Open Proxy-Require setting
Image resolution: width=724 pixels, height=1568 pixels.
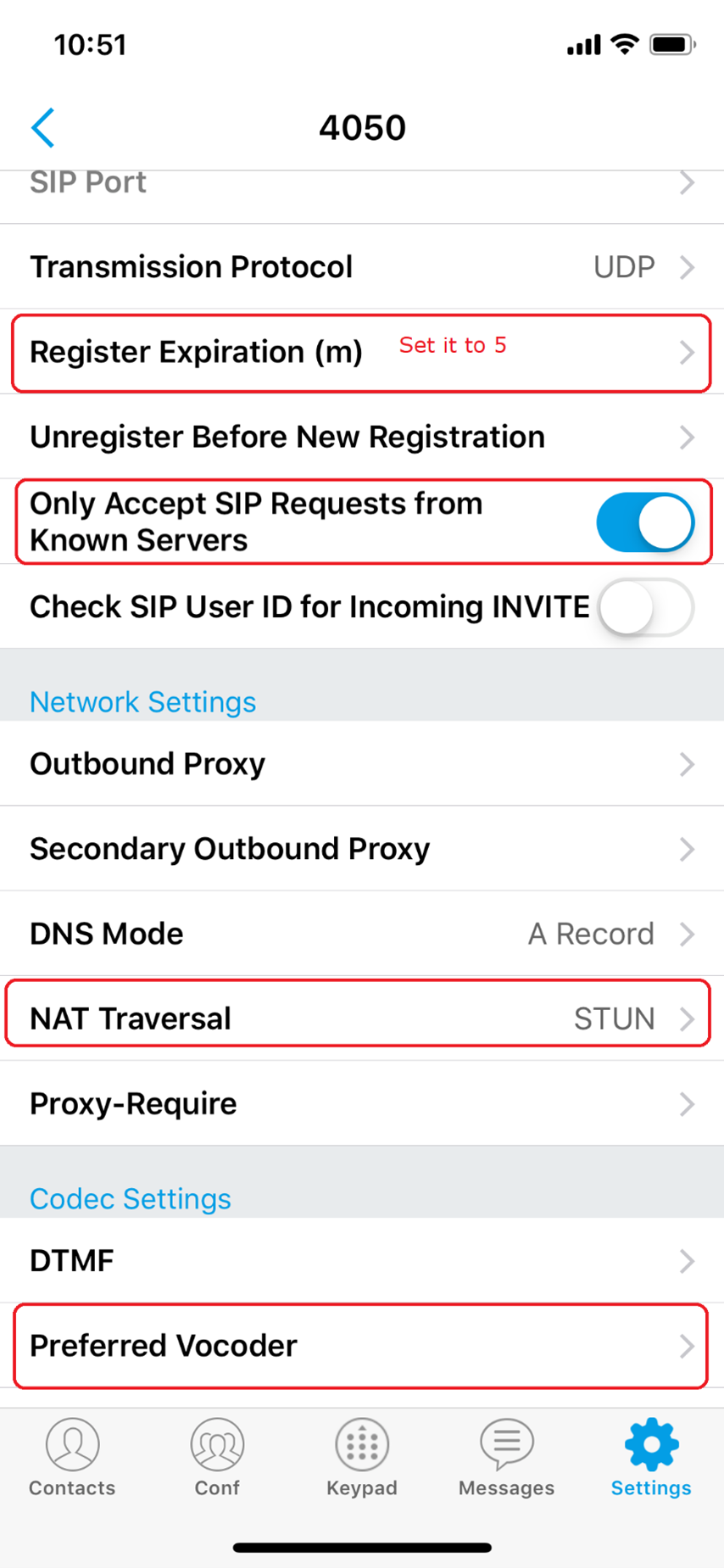pyautogui.click(x=362, y=1103)
